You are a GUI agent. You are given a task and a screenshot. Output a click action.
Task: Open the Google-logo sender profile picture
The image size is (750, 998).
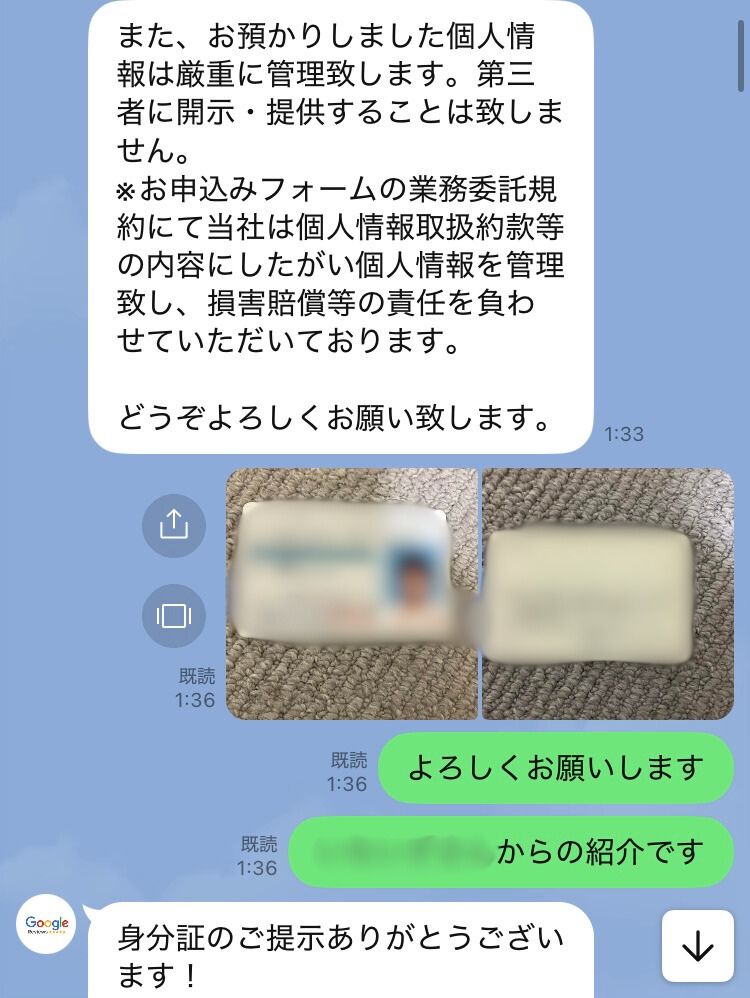tap(47, 926)
